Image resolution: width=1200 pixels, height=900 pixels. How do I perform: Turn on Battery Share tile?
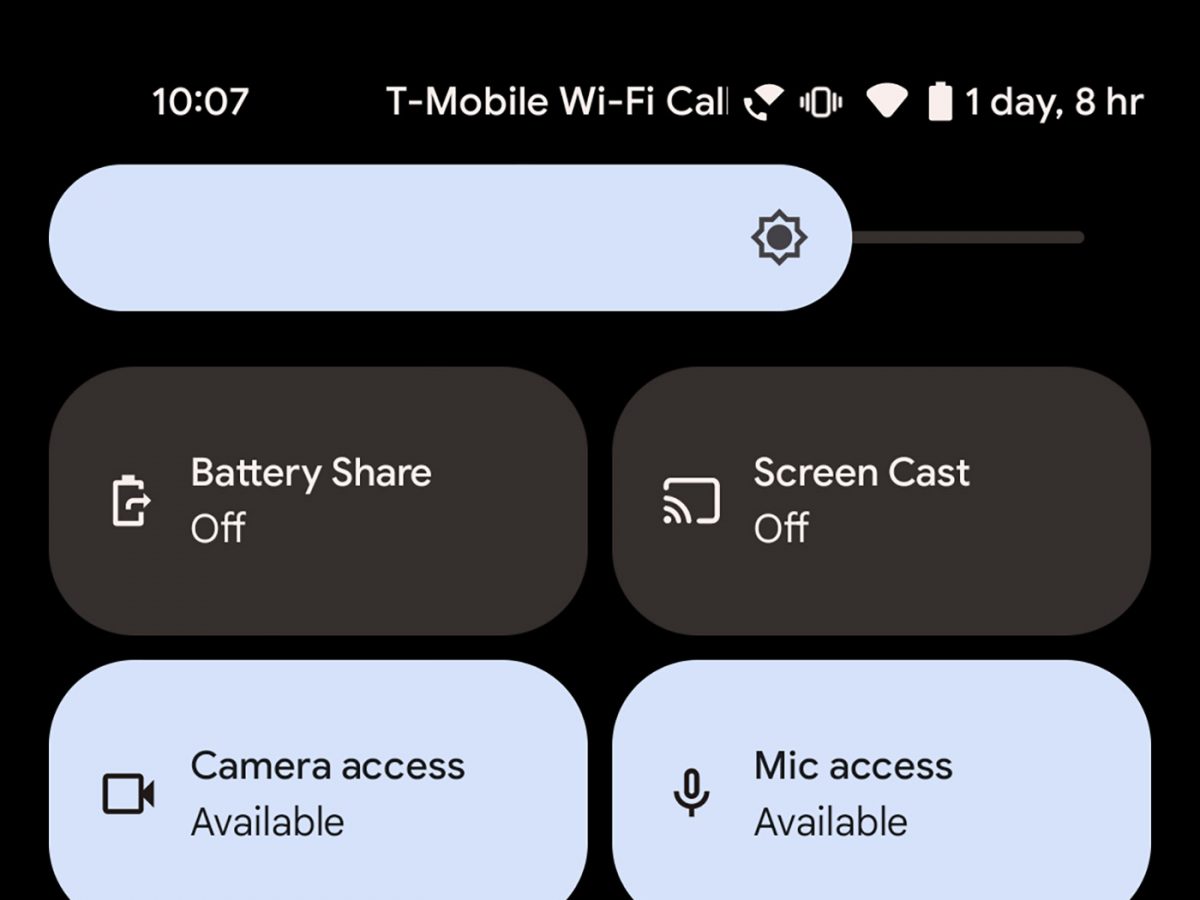318,500
